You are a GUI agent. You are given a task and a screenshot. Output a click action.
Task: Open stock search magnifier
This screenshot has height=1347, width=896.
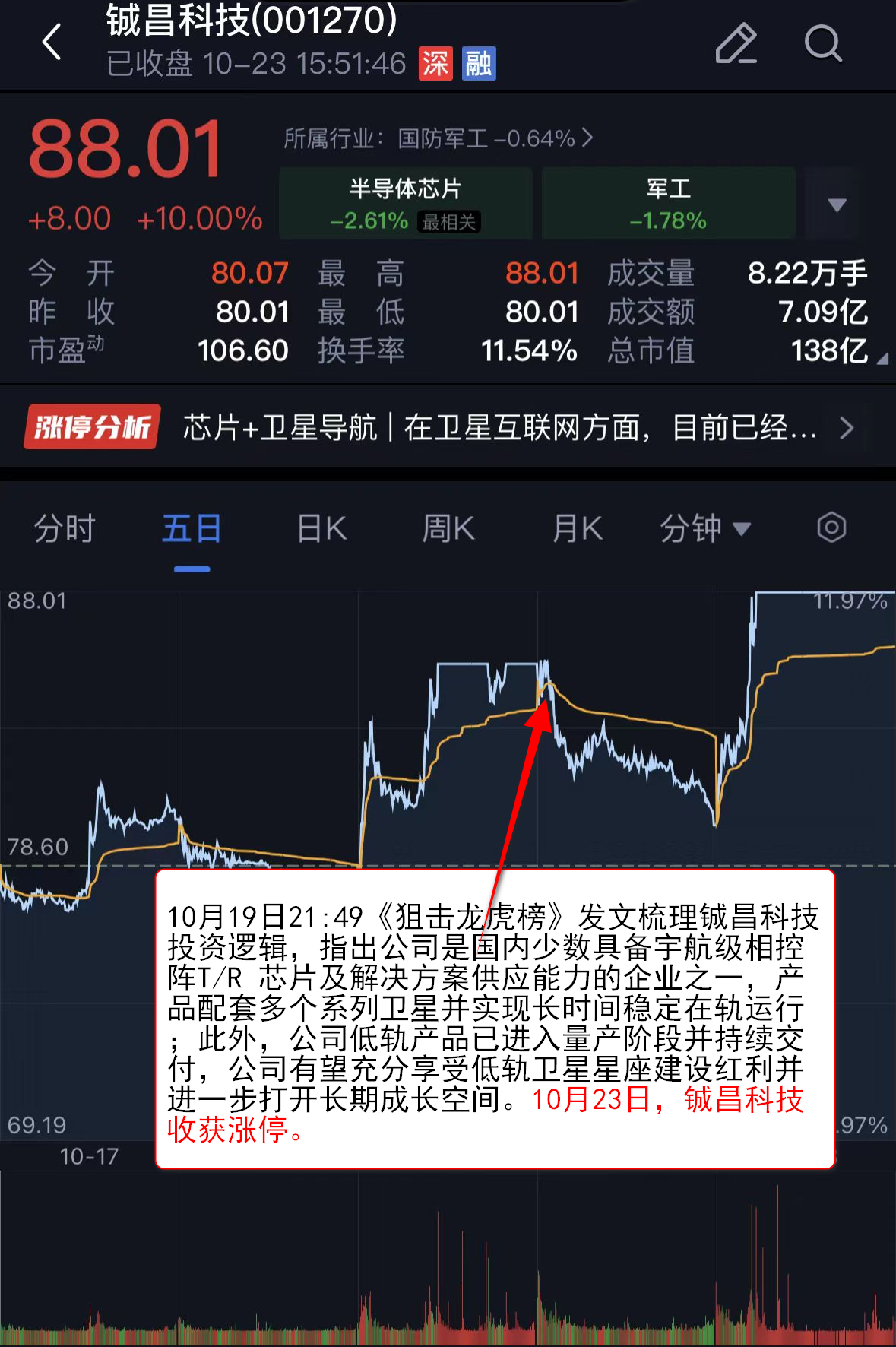[x=823, y=44]
